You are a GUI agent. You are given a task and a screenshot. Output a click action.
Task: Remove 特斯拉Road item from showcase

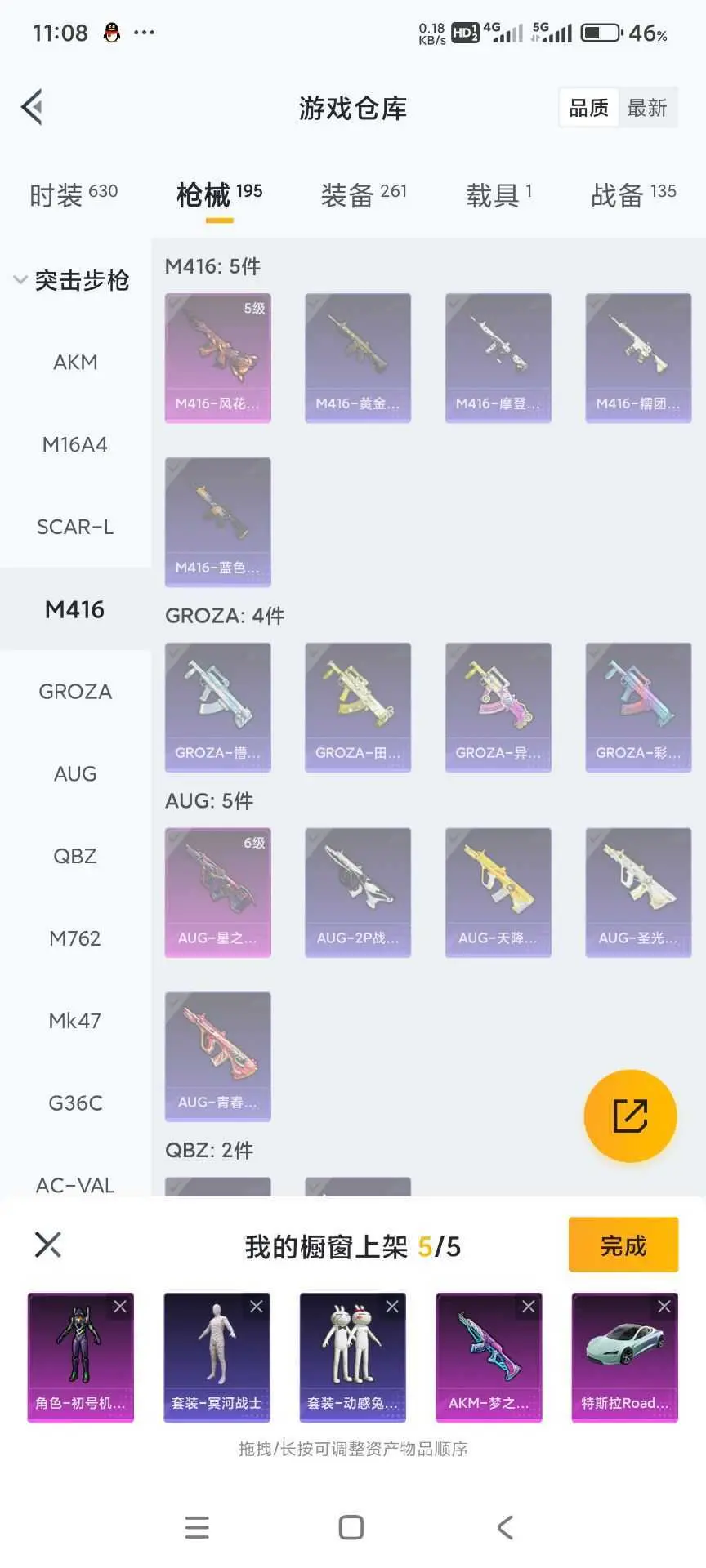point(664,1307)
